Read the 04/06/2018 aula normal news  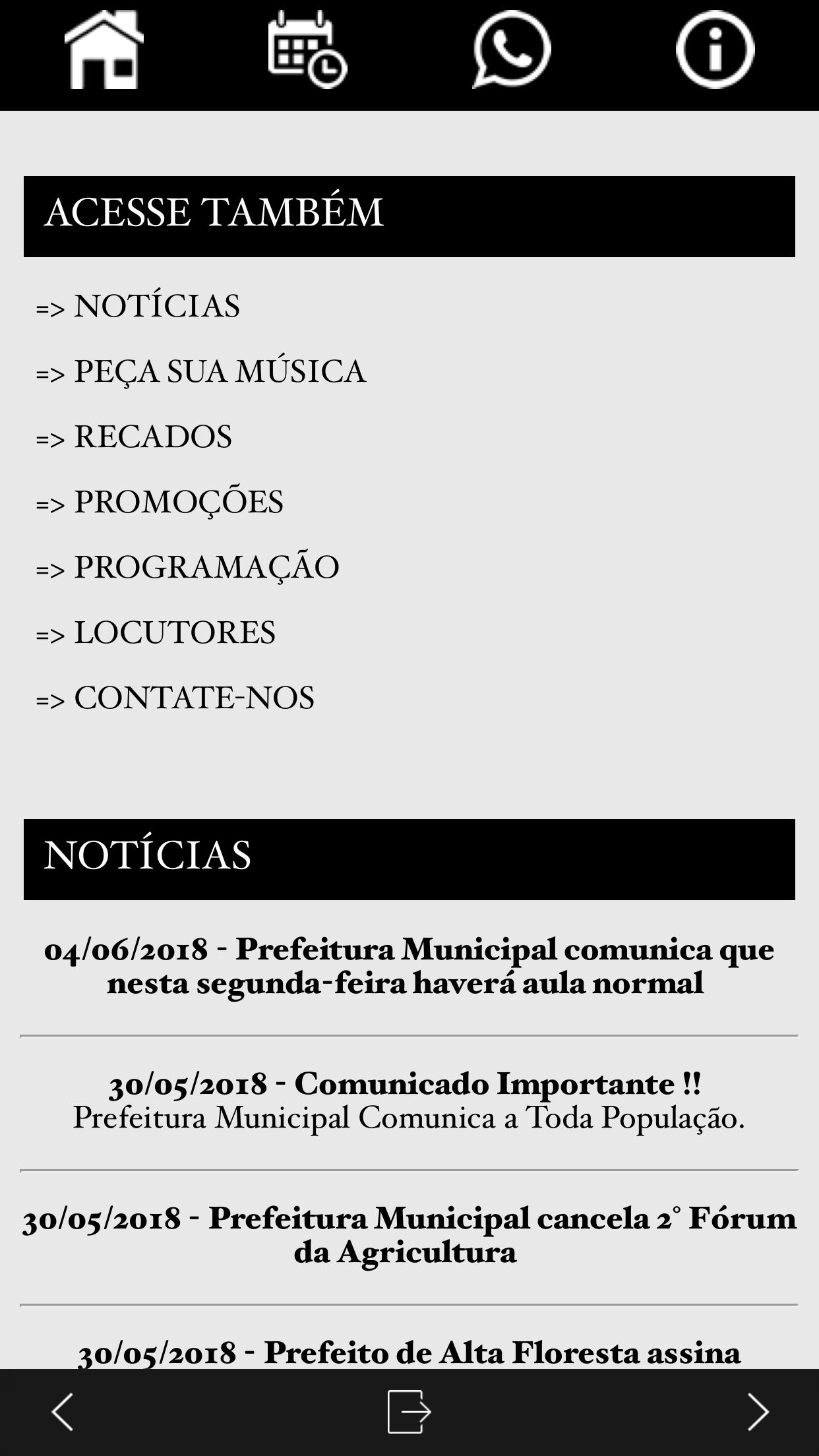[409, 967]
